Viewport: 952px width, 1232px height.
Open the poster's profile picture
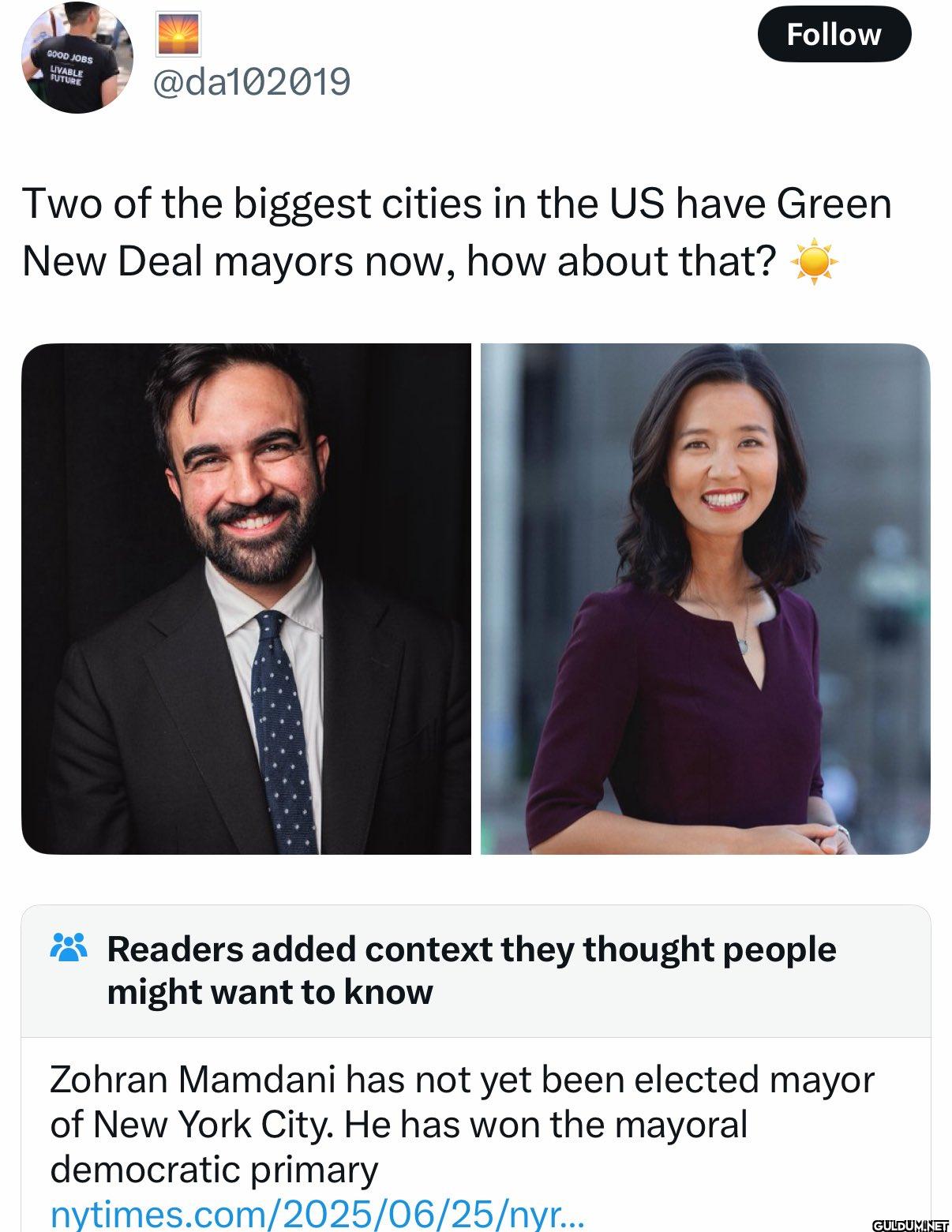click(77, 57)
